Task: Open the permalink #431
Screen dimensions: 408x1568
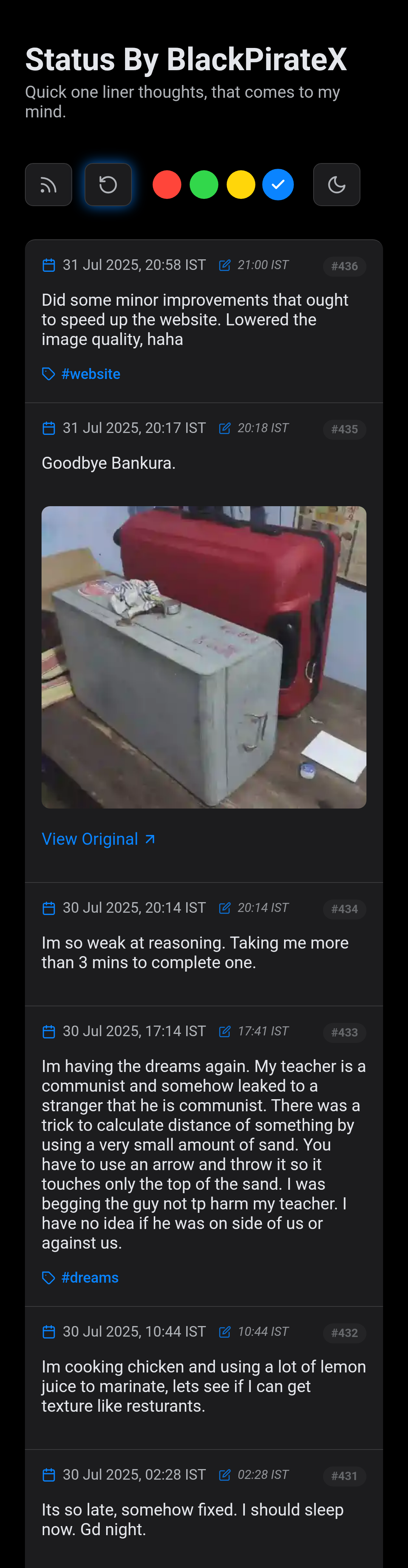Action: (344, 1476)
